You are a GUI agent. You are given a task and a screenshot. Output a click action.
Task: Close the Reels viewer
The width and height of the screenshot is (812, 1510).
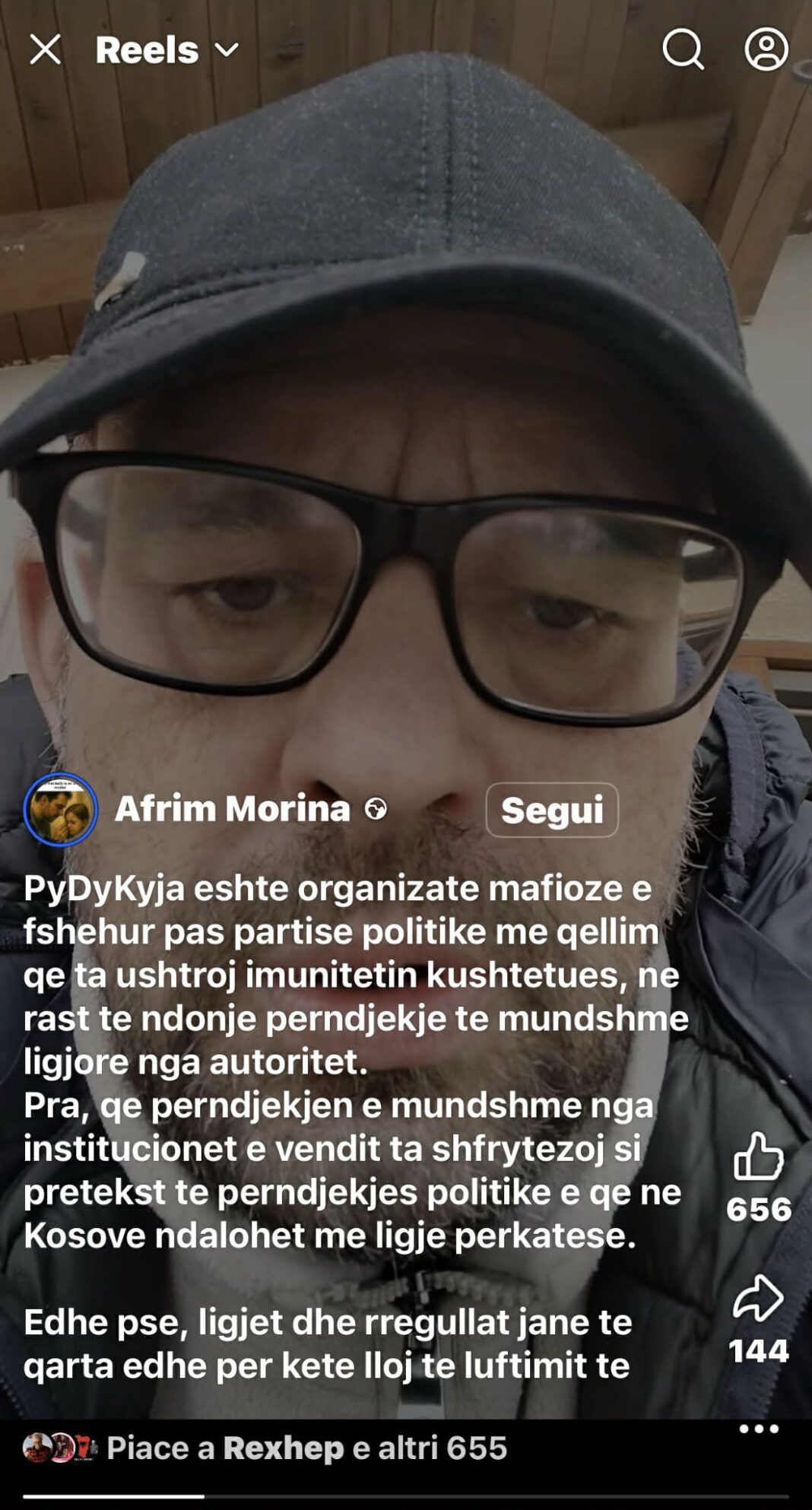45,50
